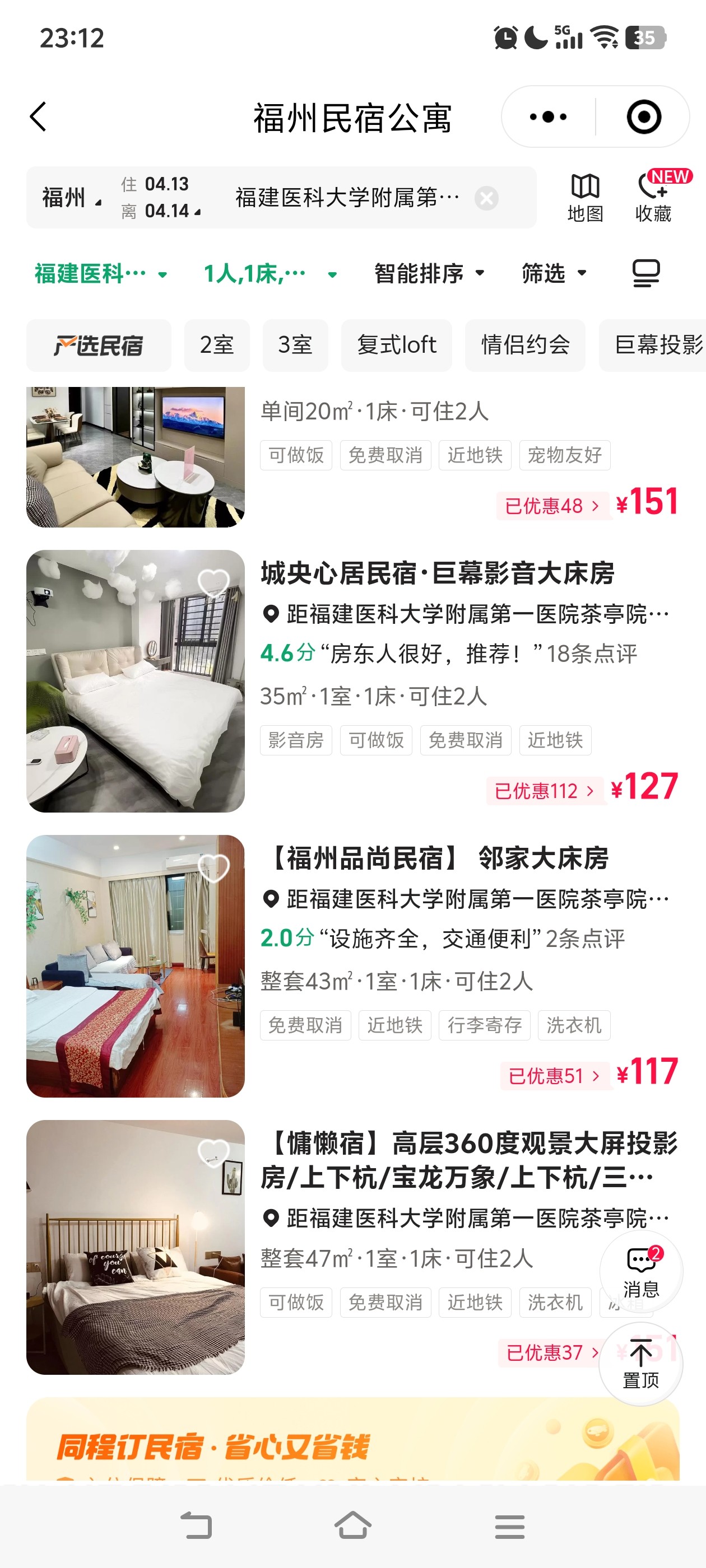
Task: Open the 智能排序 sorting dropdown
Action: click(x=429, y=274)
